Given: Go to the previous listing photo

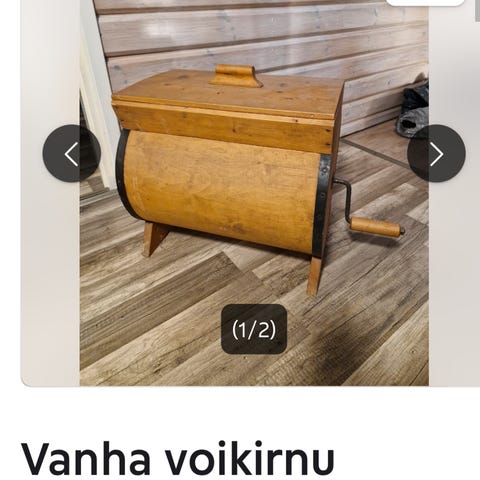Looking at the screenshot, I should pyautogui.click(x=72, y=153).
